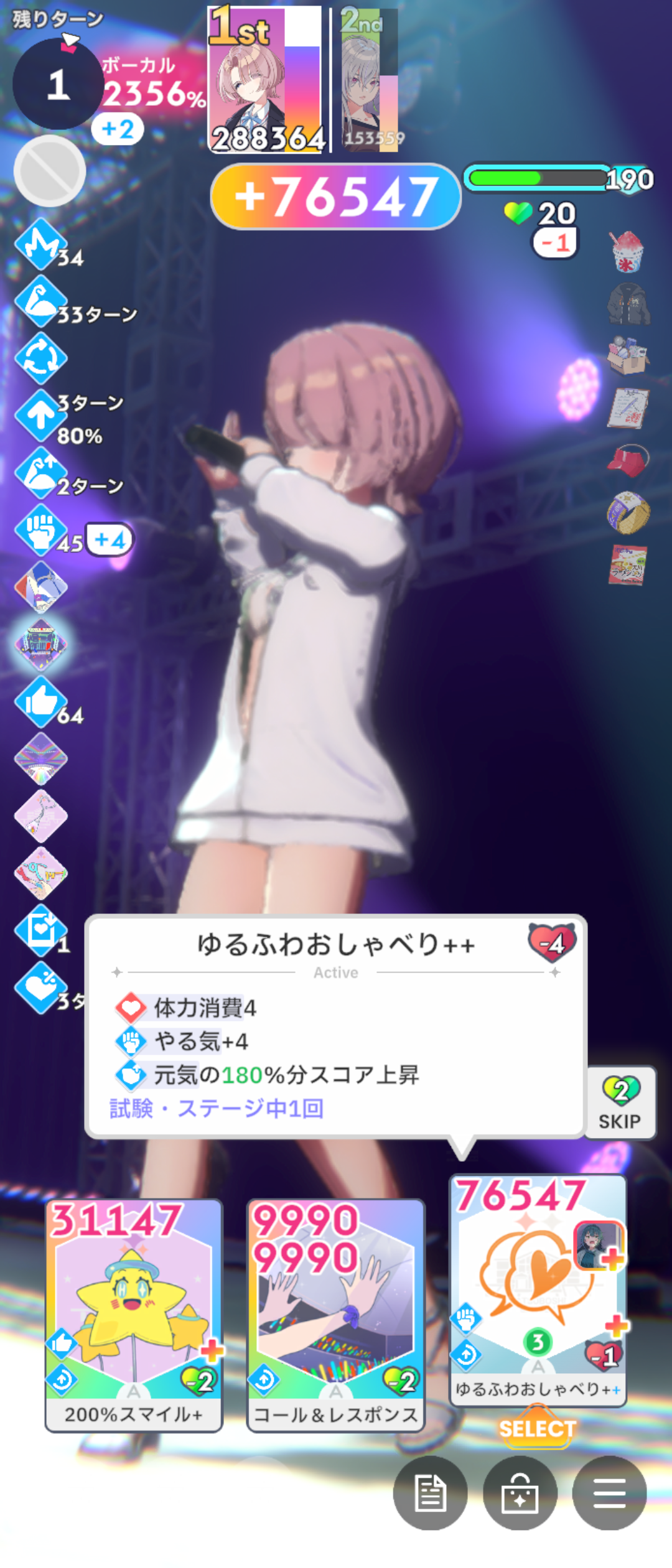View the cardboard box item

pyautogui.click(x=627, y=355)
